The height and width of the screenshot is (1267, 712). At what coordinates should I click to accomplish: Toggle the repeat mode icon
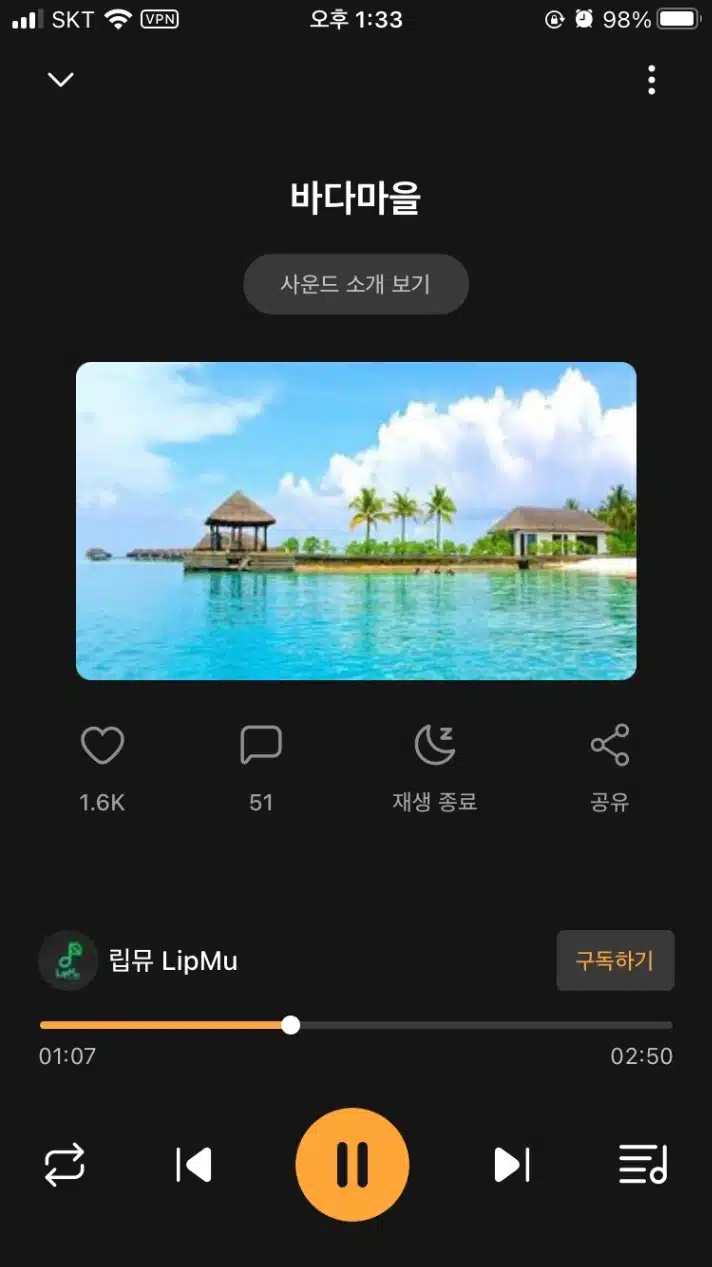click(x=65, y=1165)
